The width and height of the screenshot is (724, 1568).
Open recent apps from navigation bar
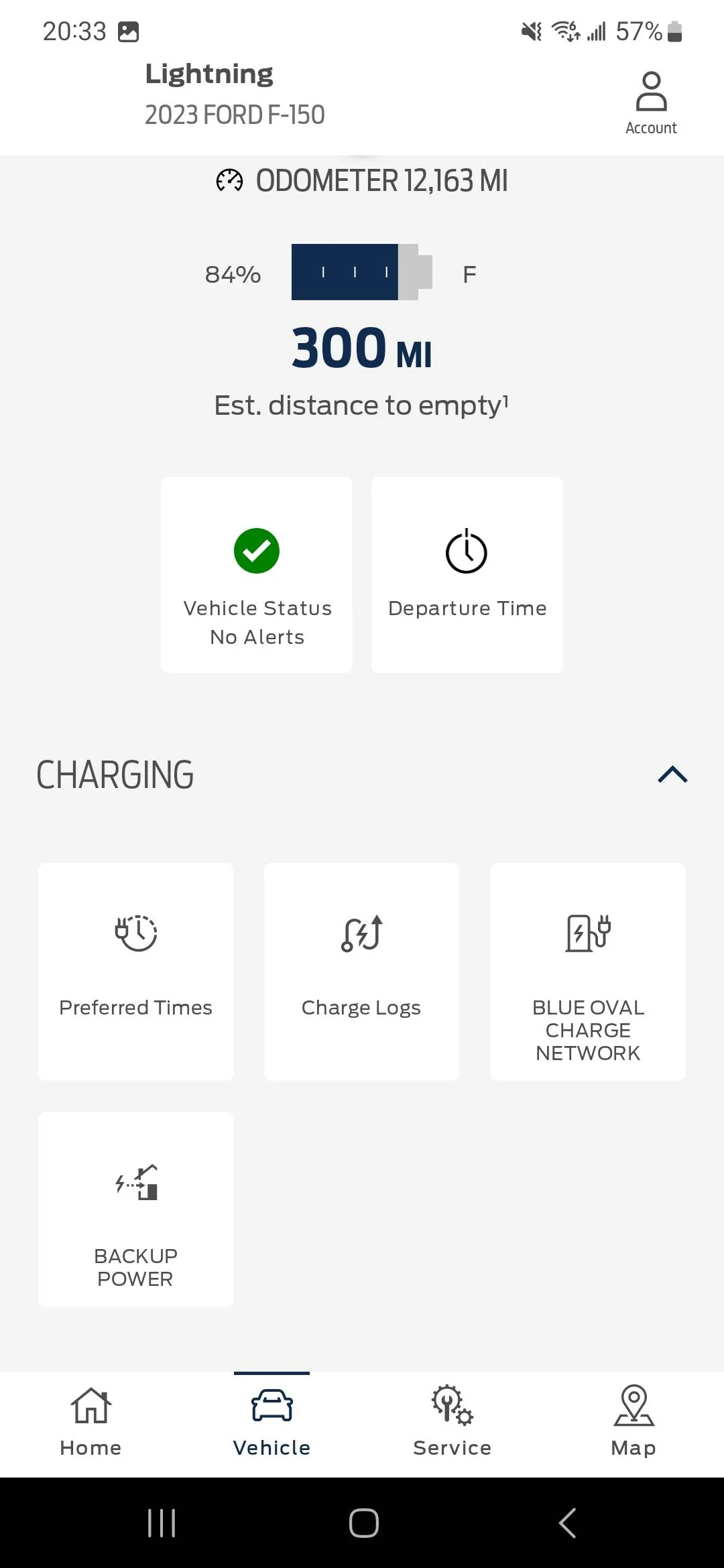click(x=162, y=1522)
